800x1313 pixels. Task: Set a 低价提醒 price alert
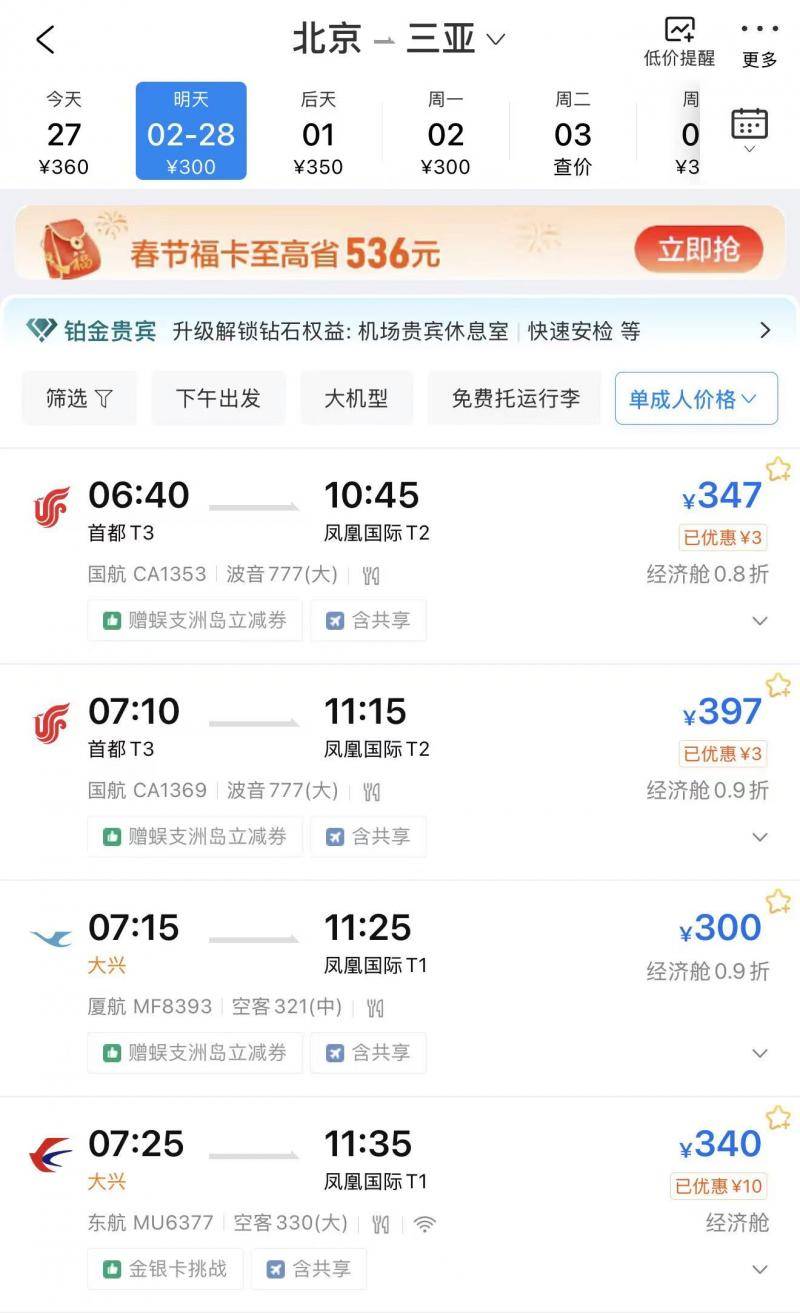679,42
